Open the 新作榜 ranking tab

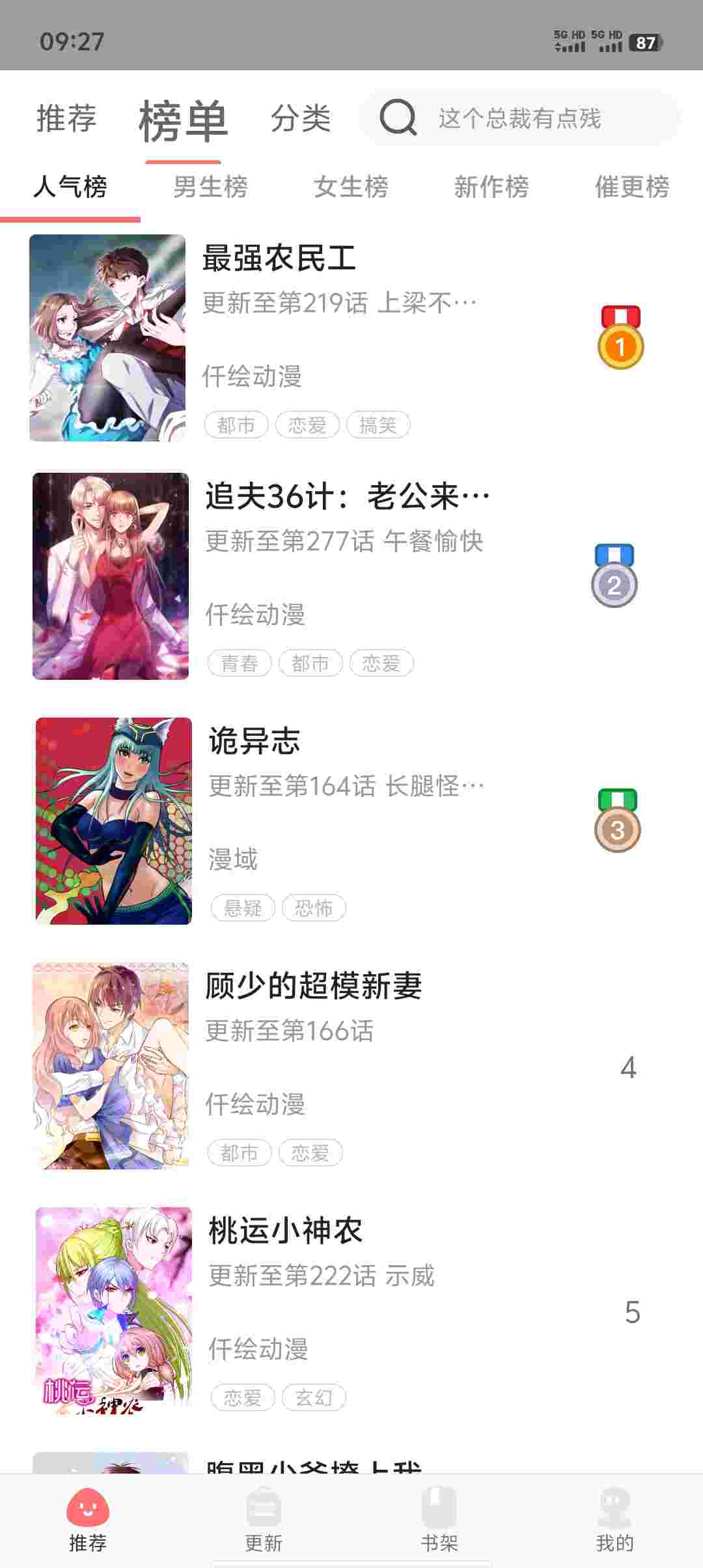(x=491, y=187)
